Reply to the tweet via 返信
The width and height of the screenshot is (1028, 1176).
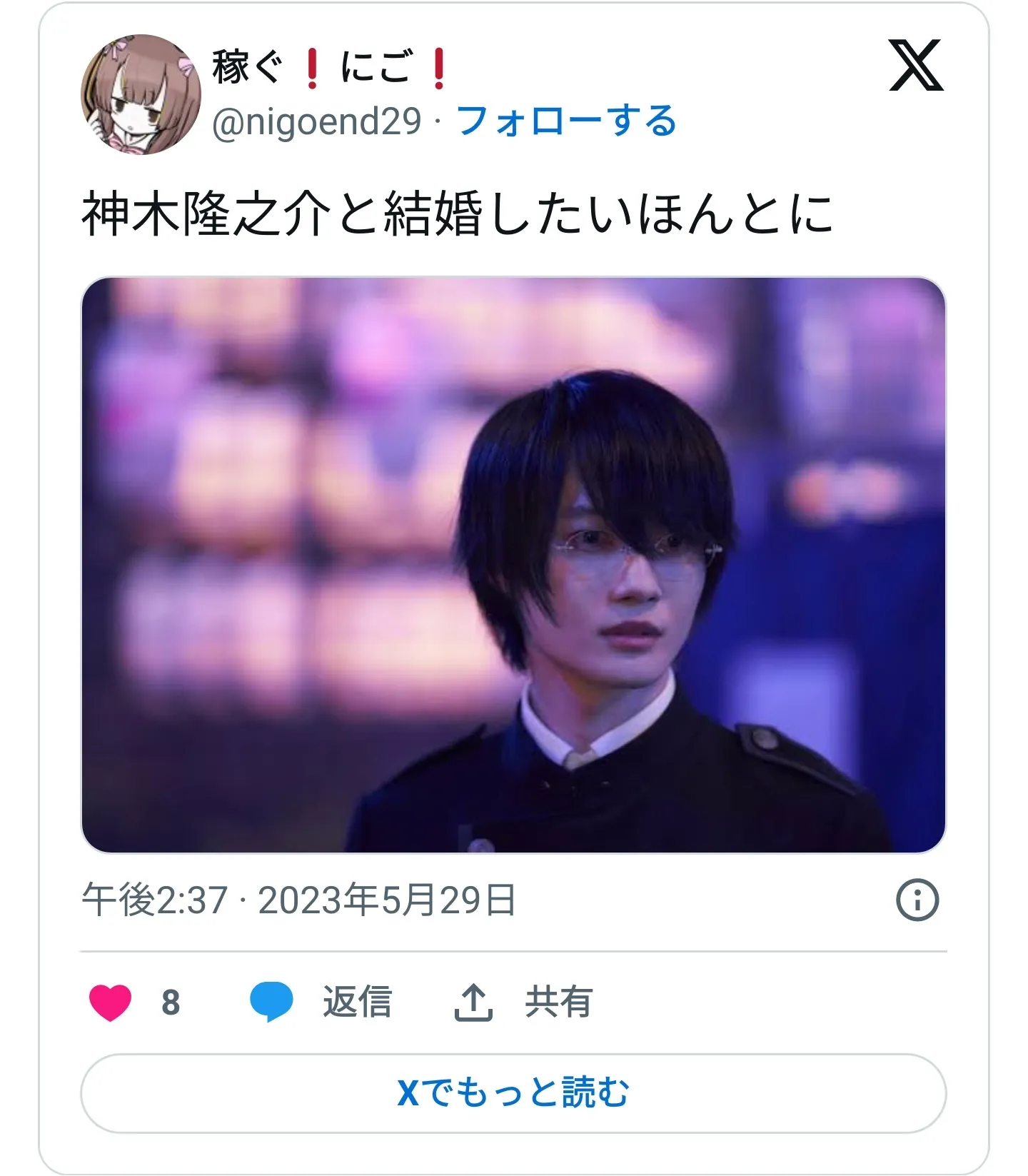(321, 1002)
